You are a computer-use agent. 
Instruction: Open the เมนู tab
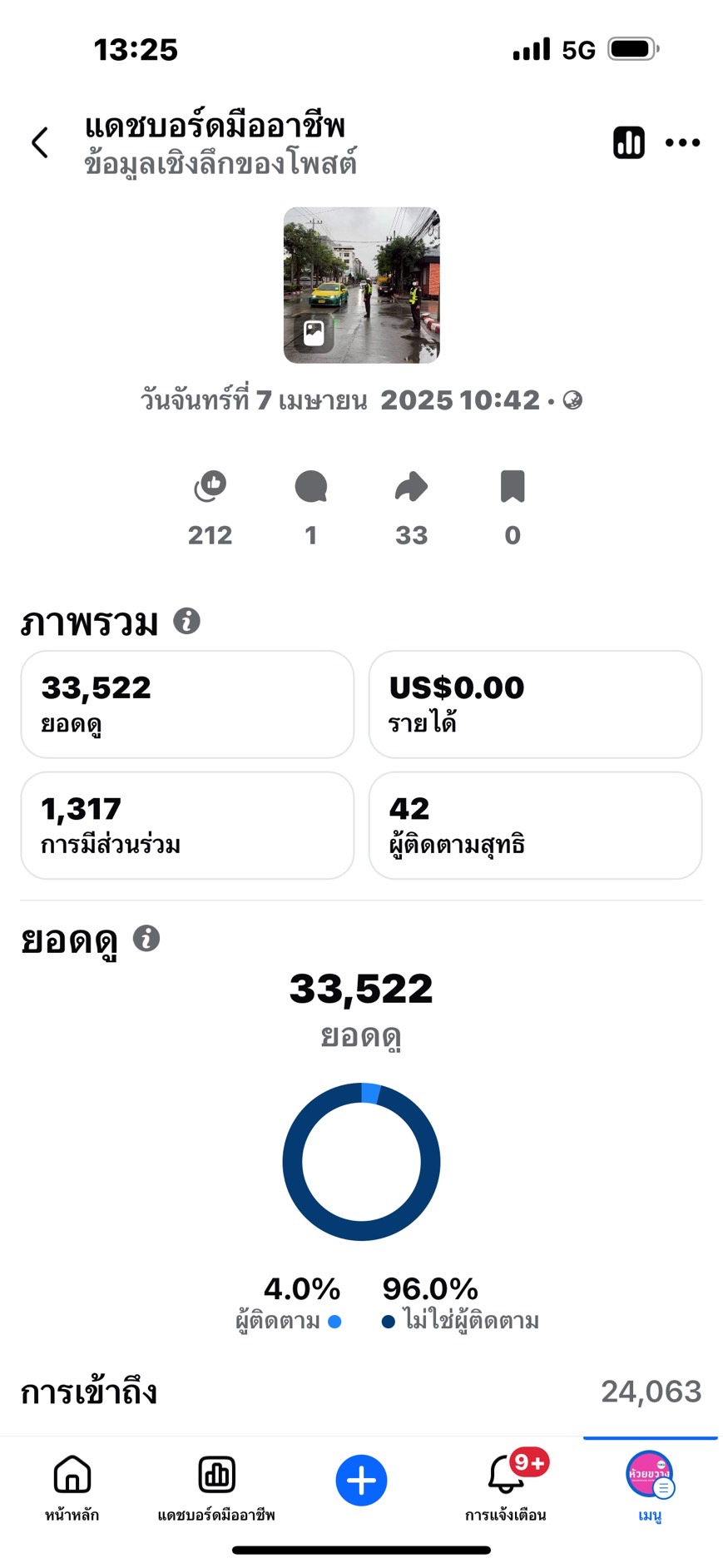coord(650,1488)
